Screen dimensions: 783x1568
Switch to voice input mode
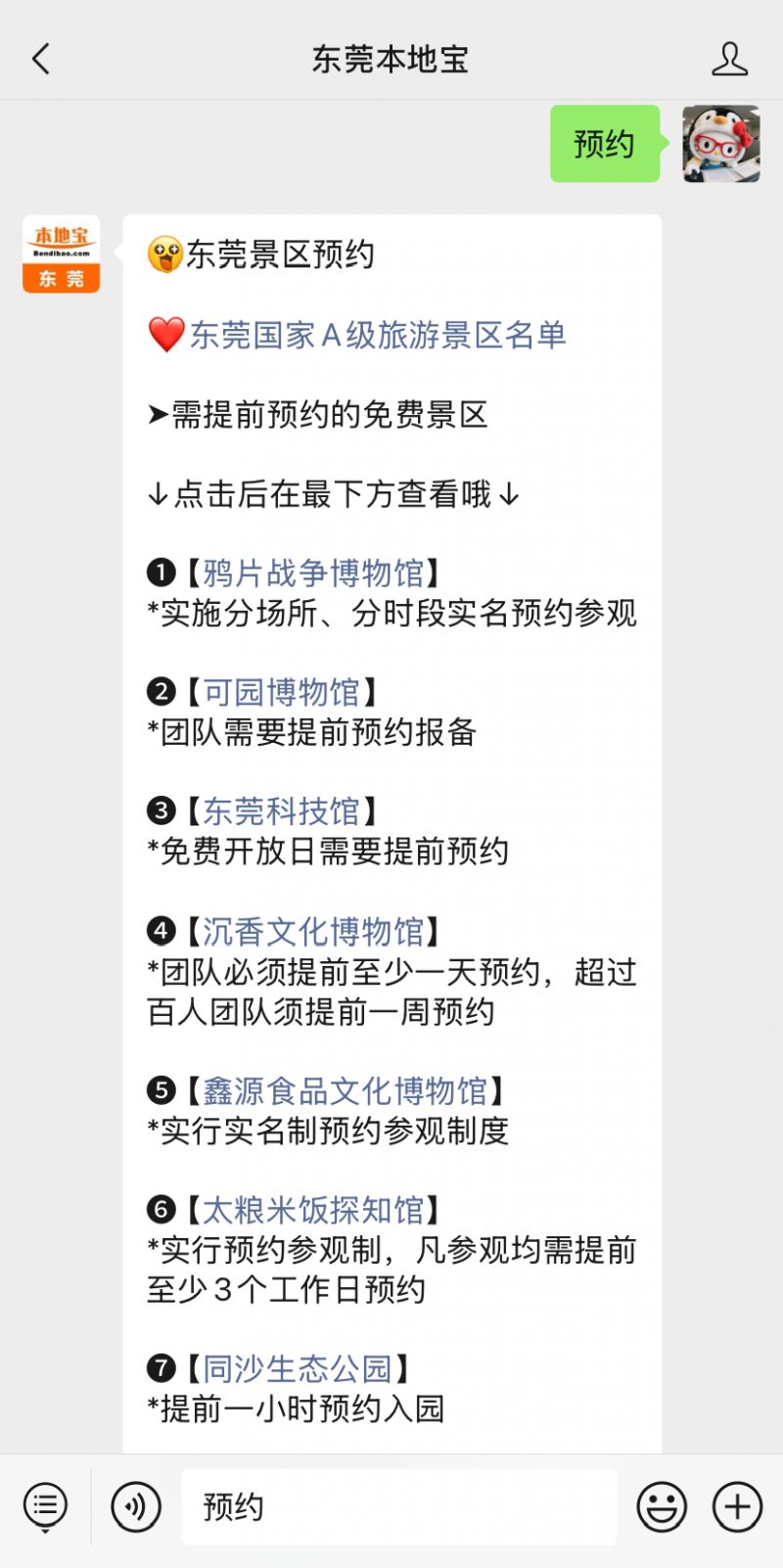136,1505
